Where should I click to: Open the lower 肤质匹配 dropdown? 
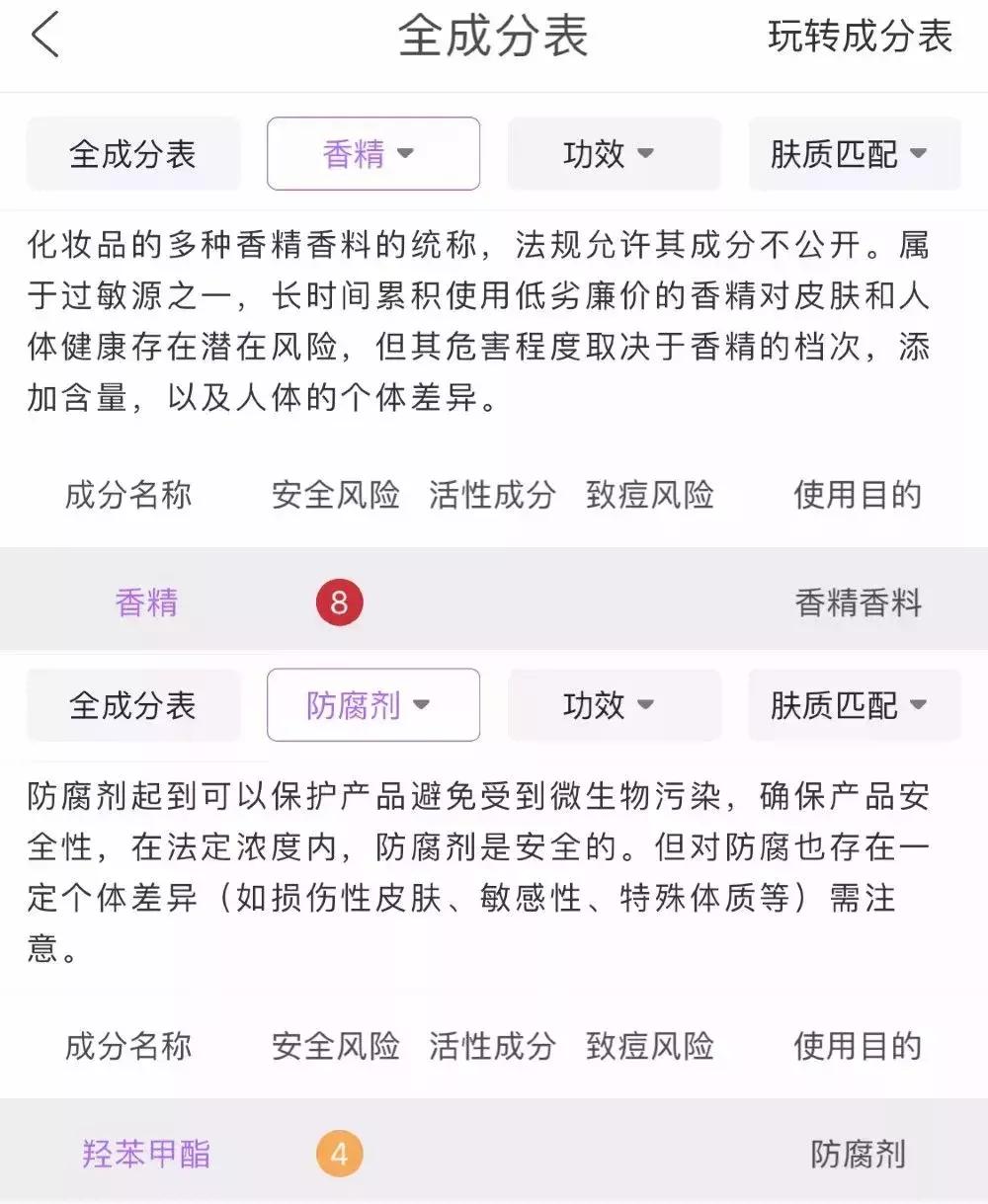pyautogui.click(x=854, y=704)
